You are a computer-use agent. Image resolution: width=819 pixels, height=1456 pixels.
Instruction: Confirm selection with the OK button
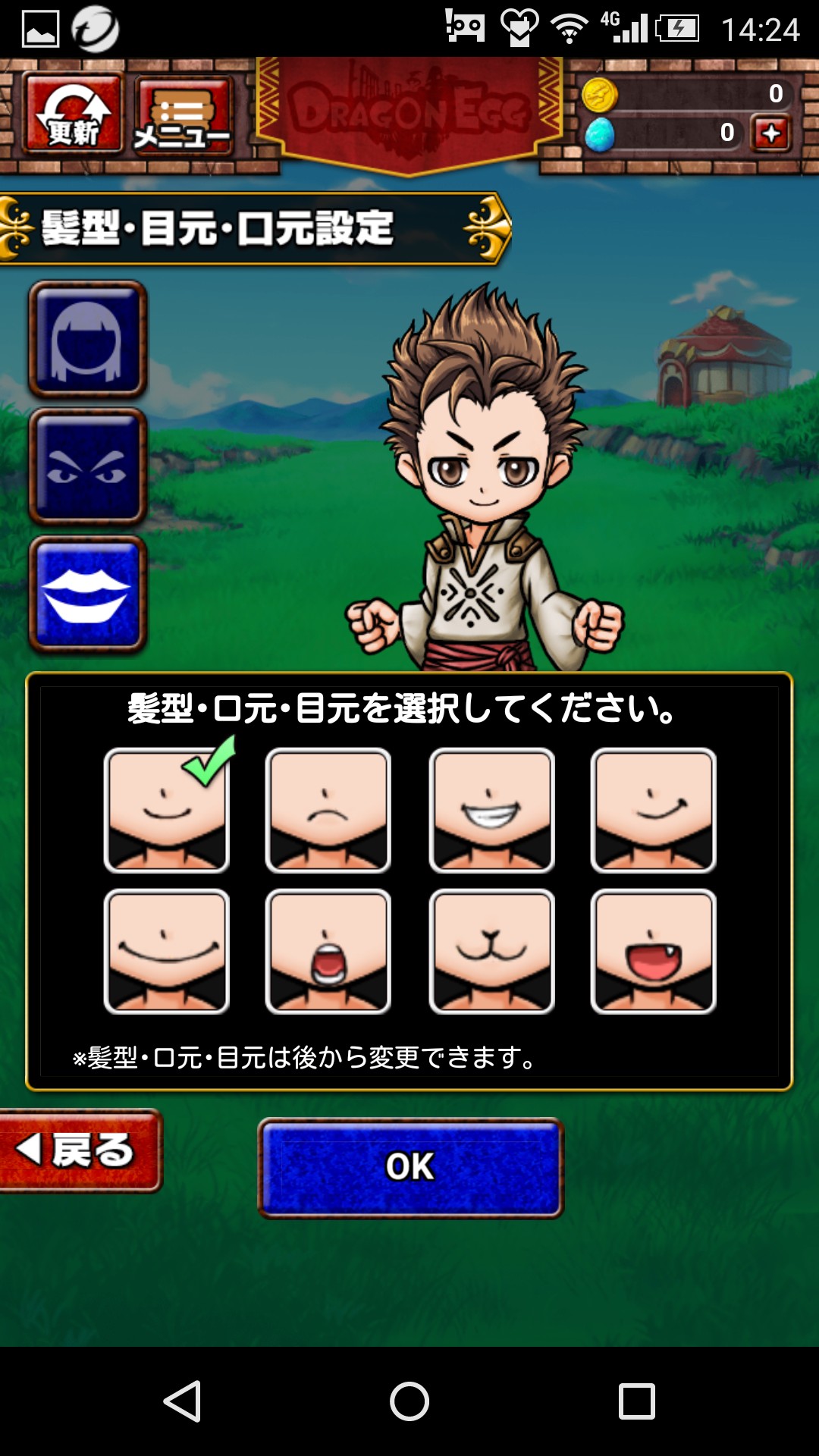point(410,1167)
